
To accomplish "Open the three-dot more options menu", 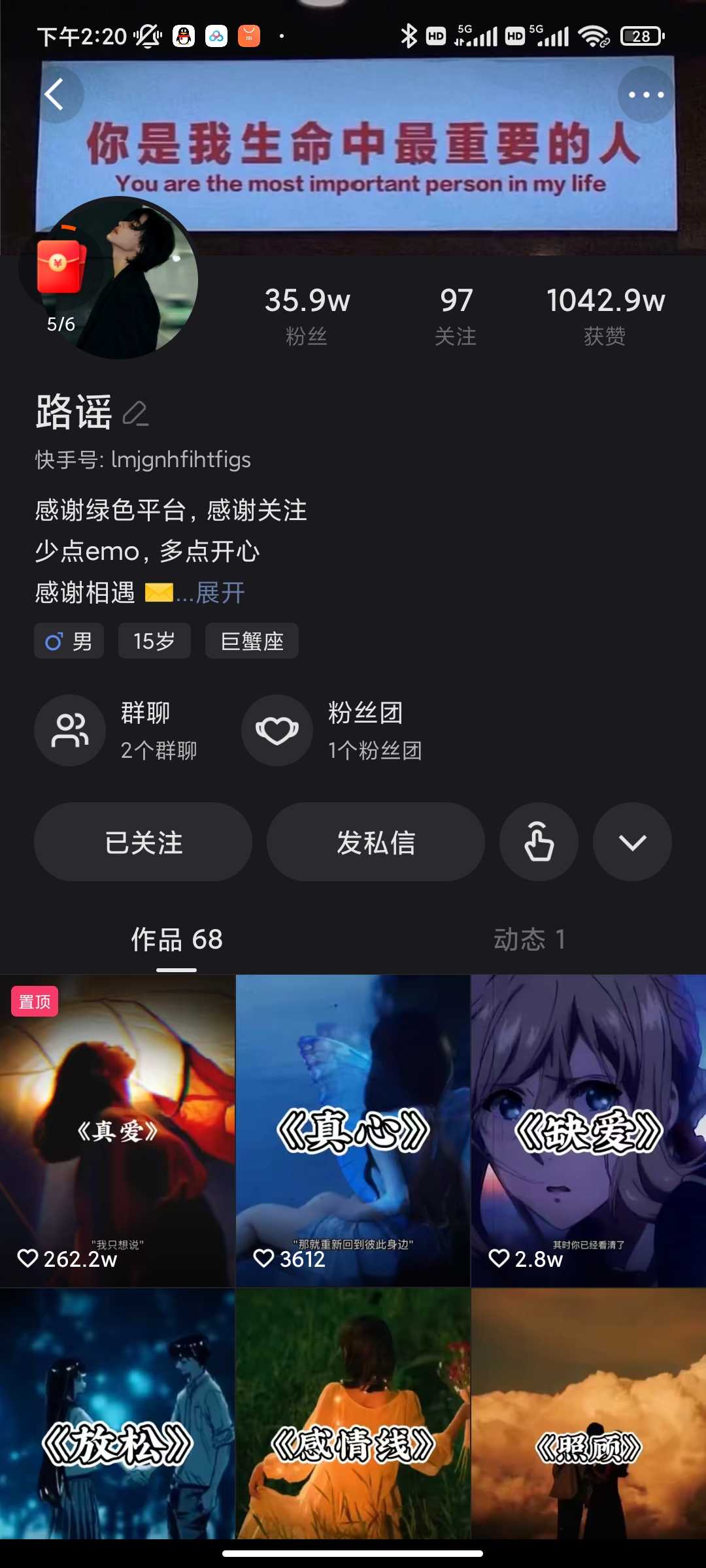I will [x=646, y=95].
